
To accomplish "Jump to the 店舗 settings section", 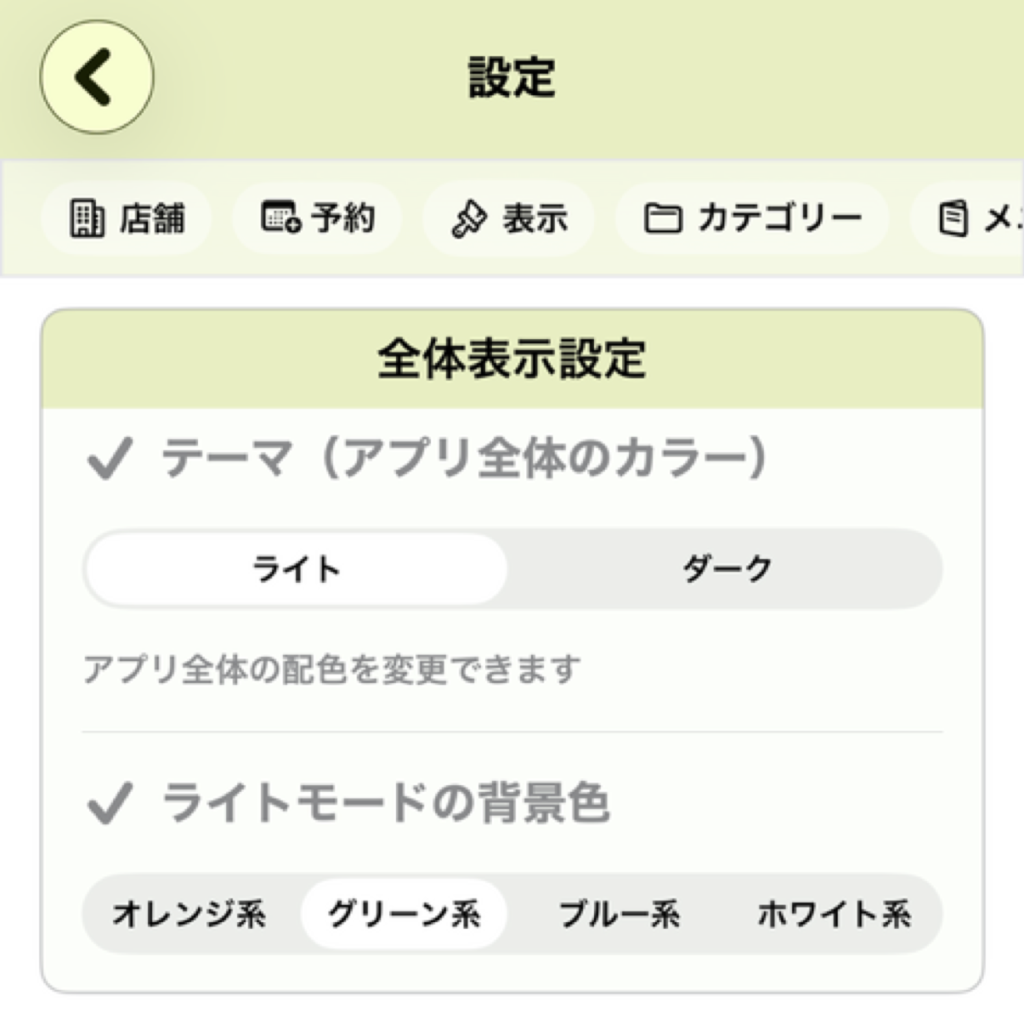I will coord(127,217).
